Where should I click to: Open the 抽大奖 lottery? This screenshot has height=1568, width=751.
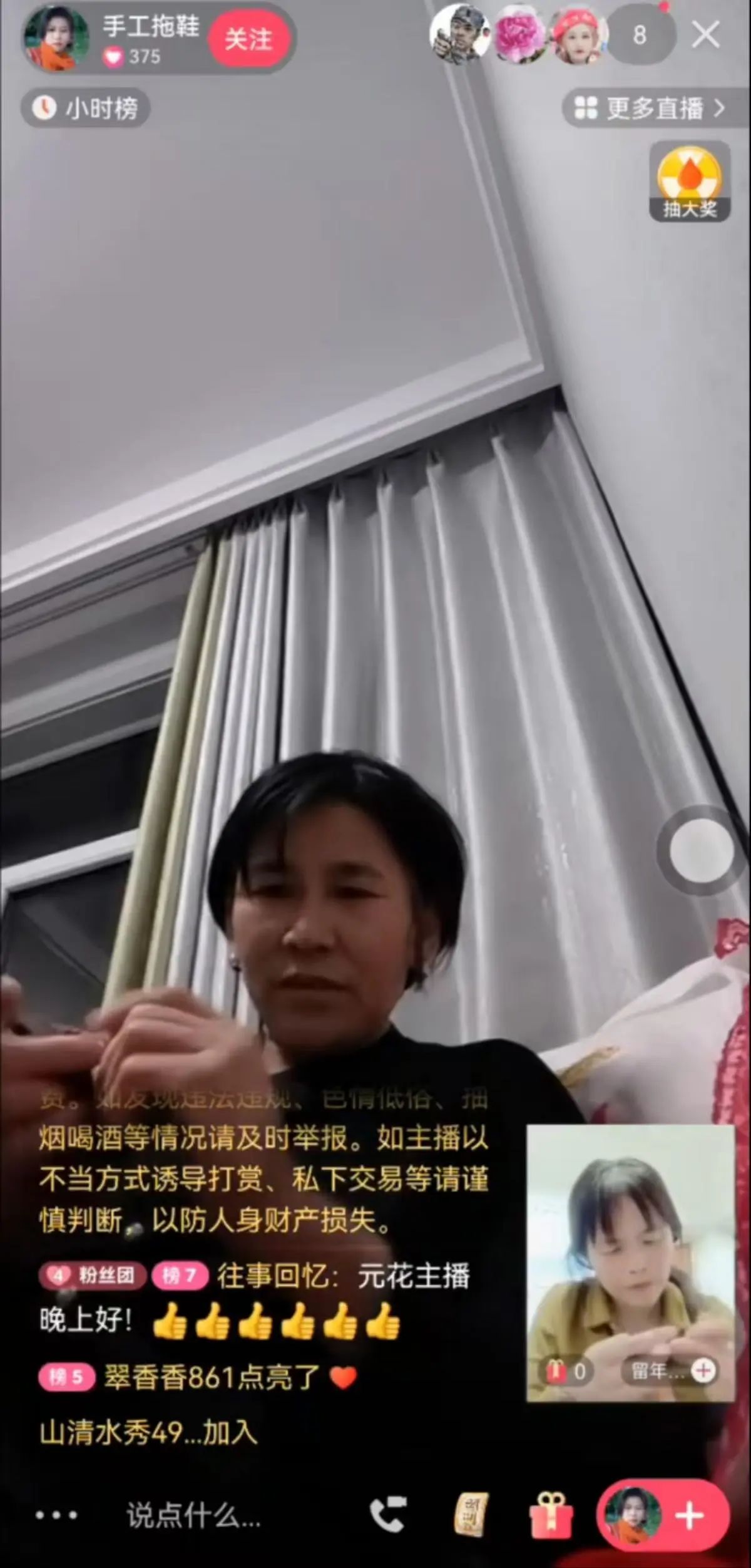pyautogui.click(x=689, y=181)
